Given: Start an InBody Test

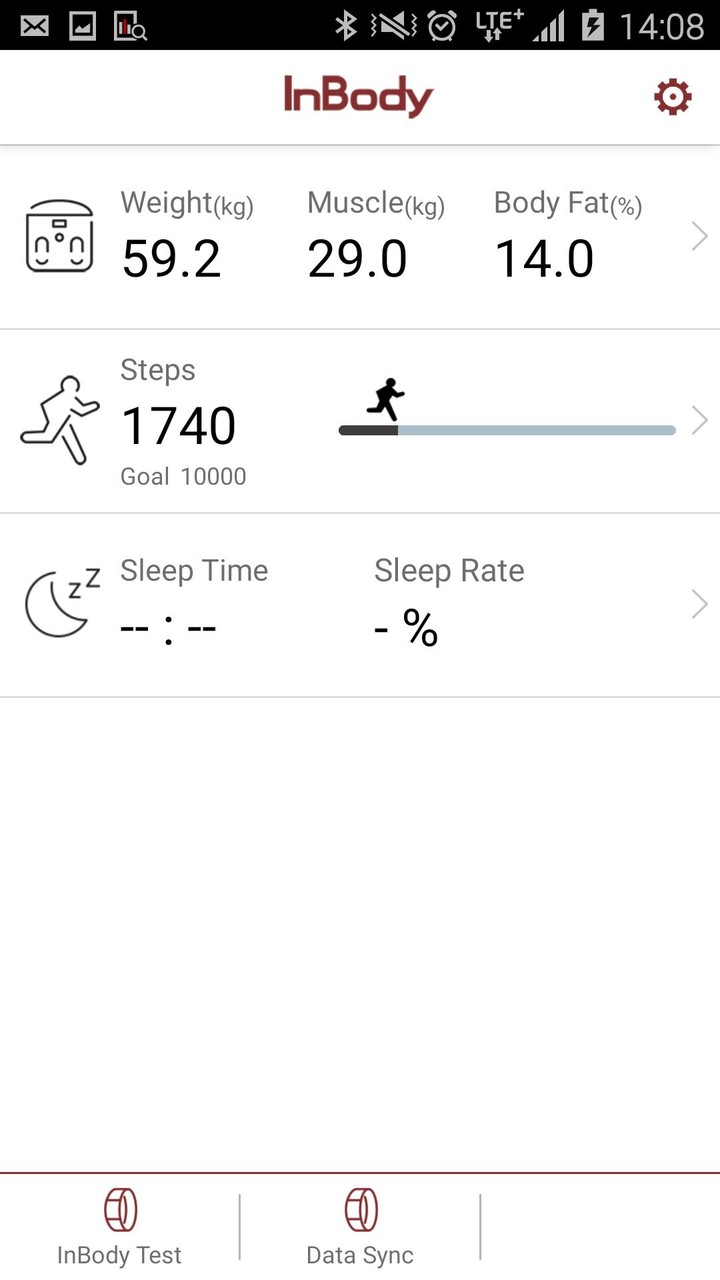Looking at the screenshot, I should [120, 1227].
